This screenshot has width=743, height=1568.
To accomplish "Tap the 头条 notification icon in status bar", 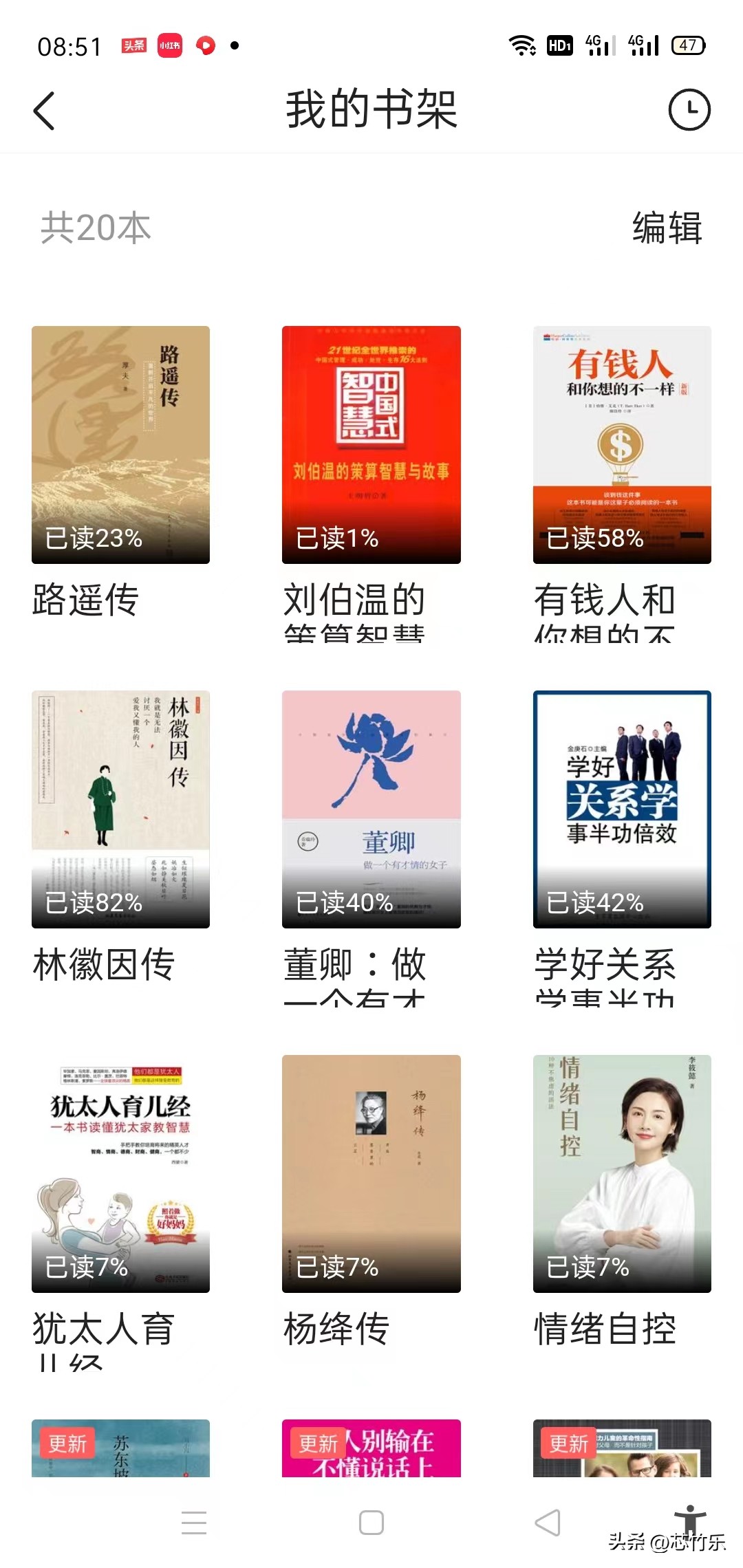I will click(x=133, y=45).
